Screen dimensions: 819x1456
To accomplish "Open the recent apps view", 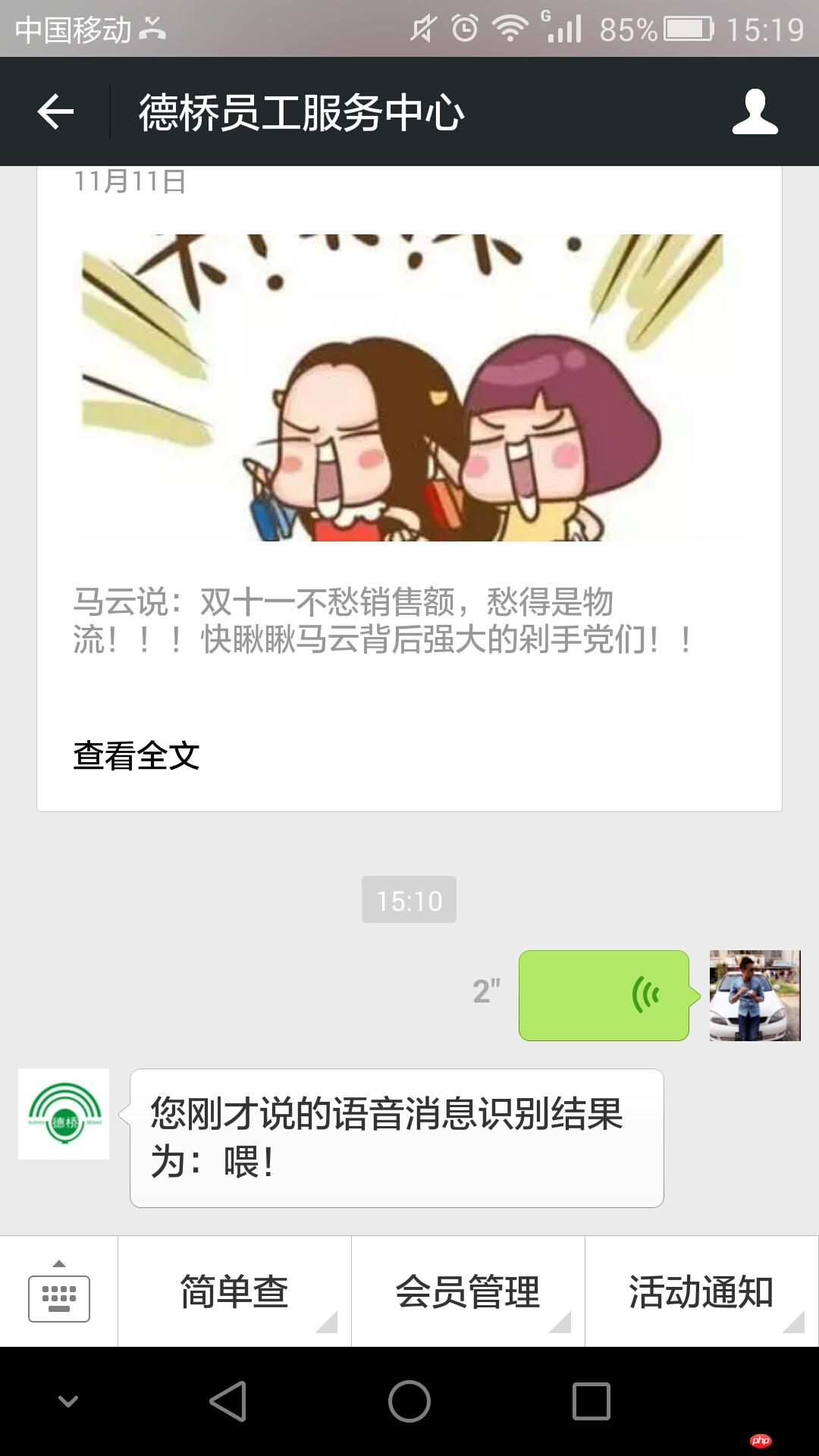I will pyautogui.click(x=591, y=1401).
